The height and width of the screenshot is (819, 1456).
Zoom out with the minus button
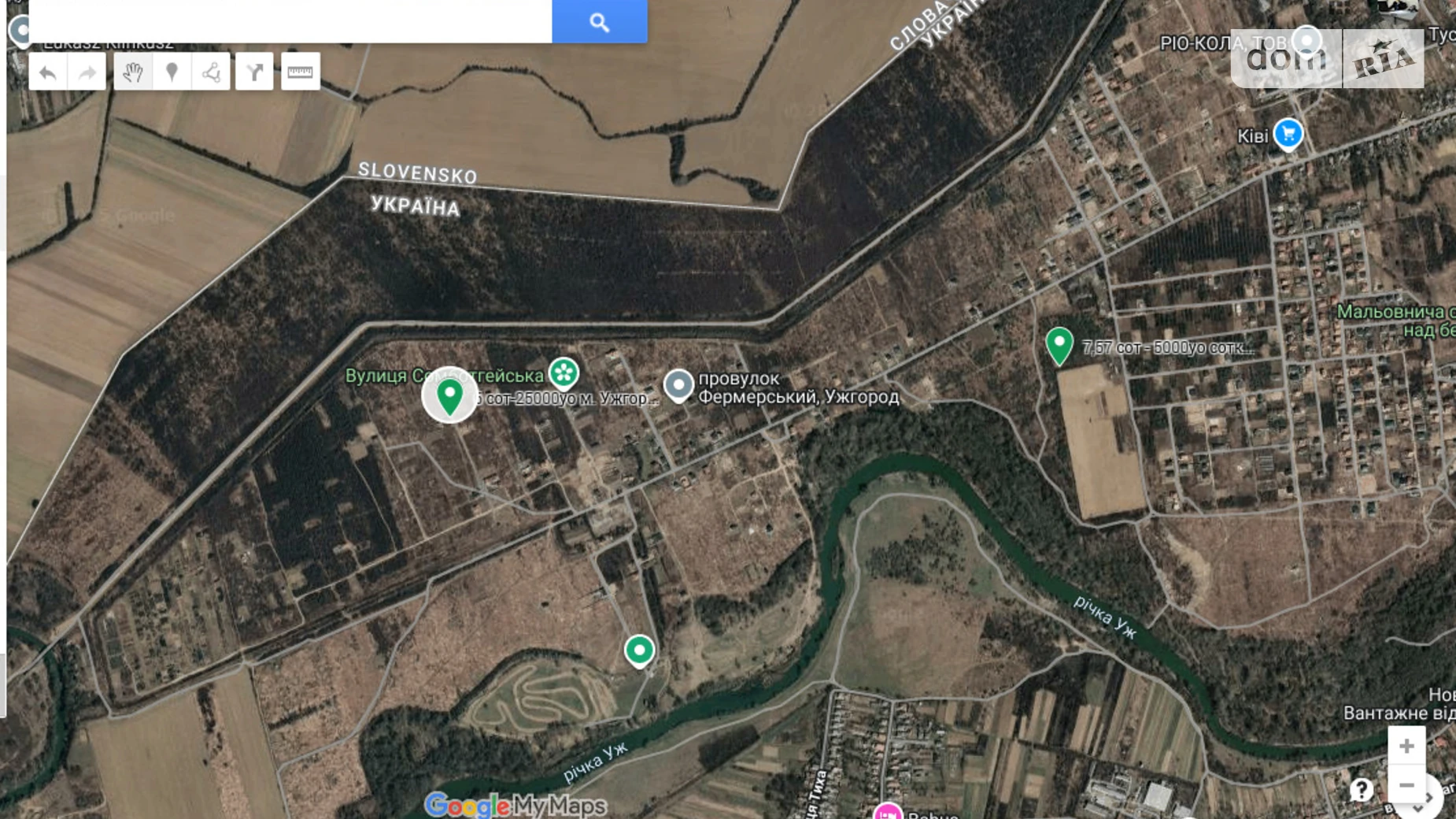click(1406, 784)
